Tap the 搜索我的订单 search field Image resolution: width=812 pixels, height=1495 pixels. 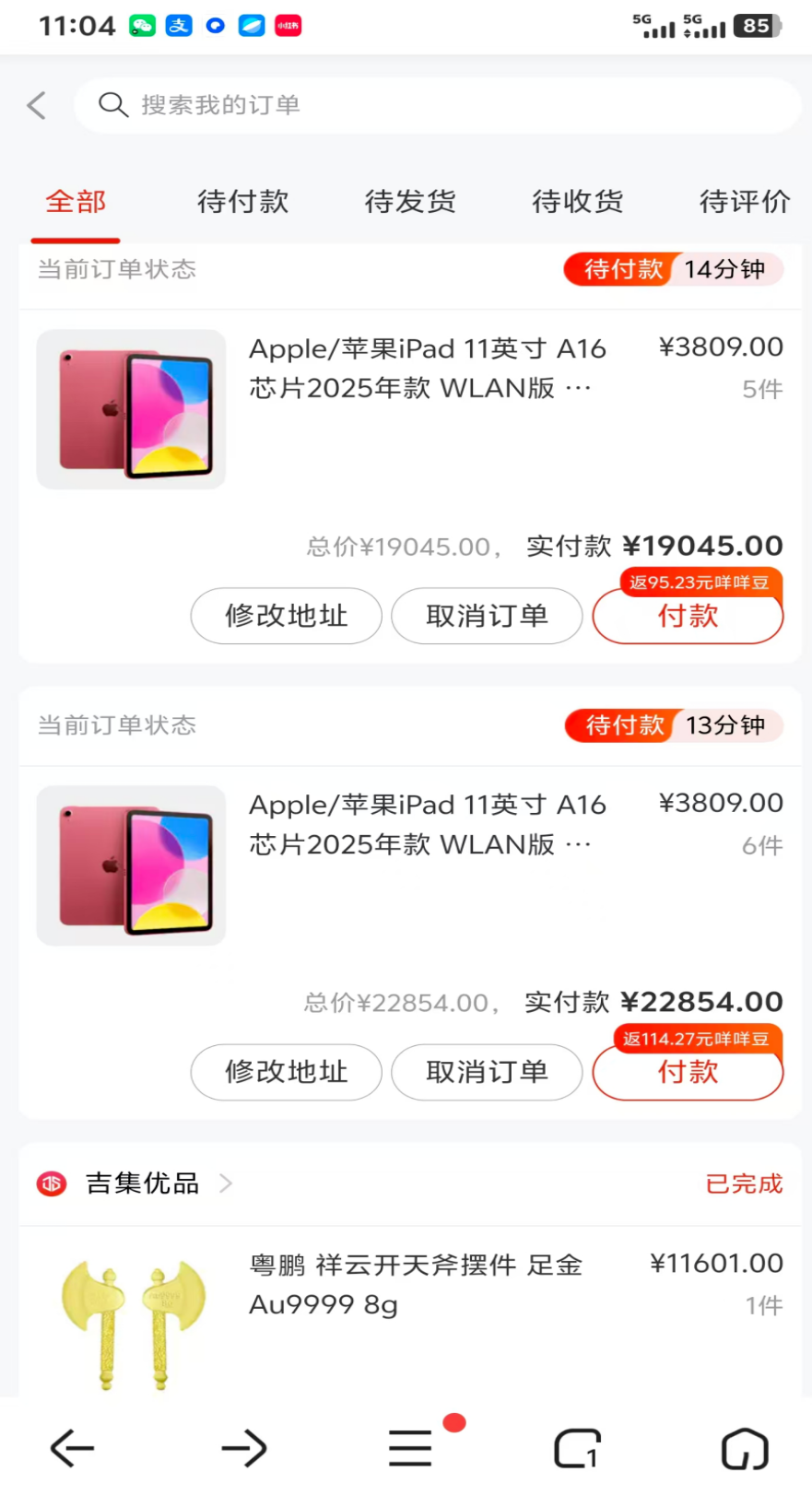point(437,105)
